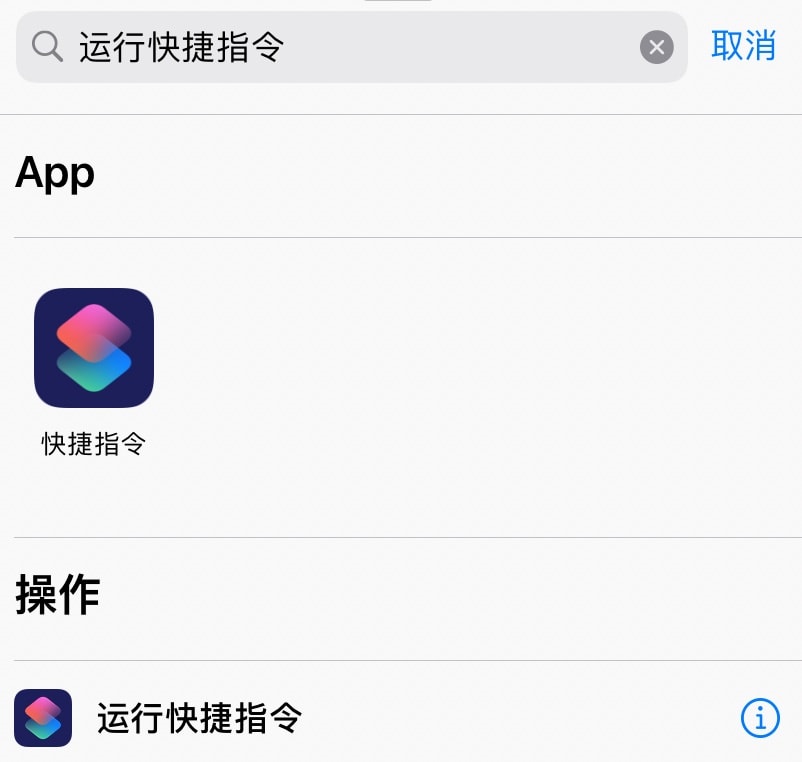Tap the search field with 运行快捷指令

(340, 47)
